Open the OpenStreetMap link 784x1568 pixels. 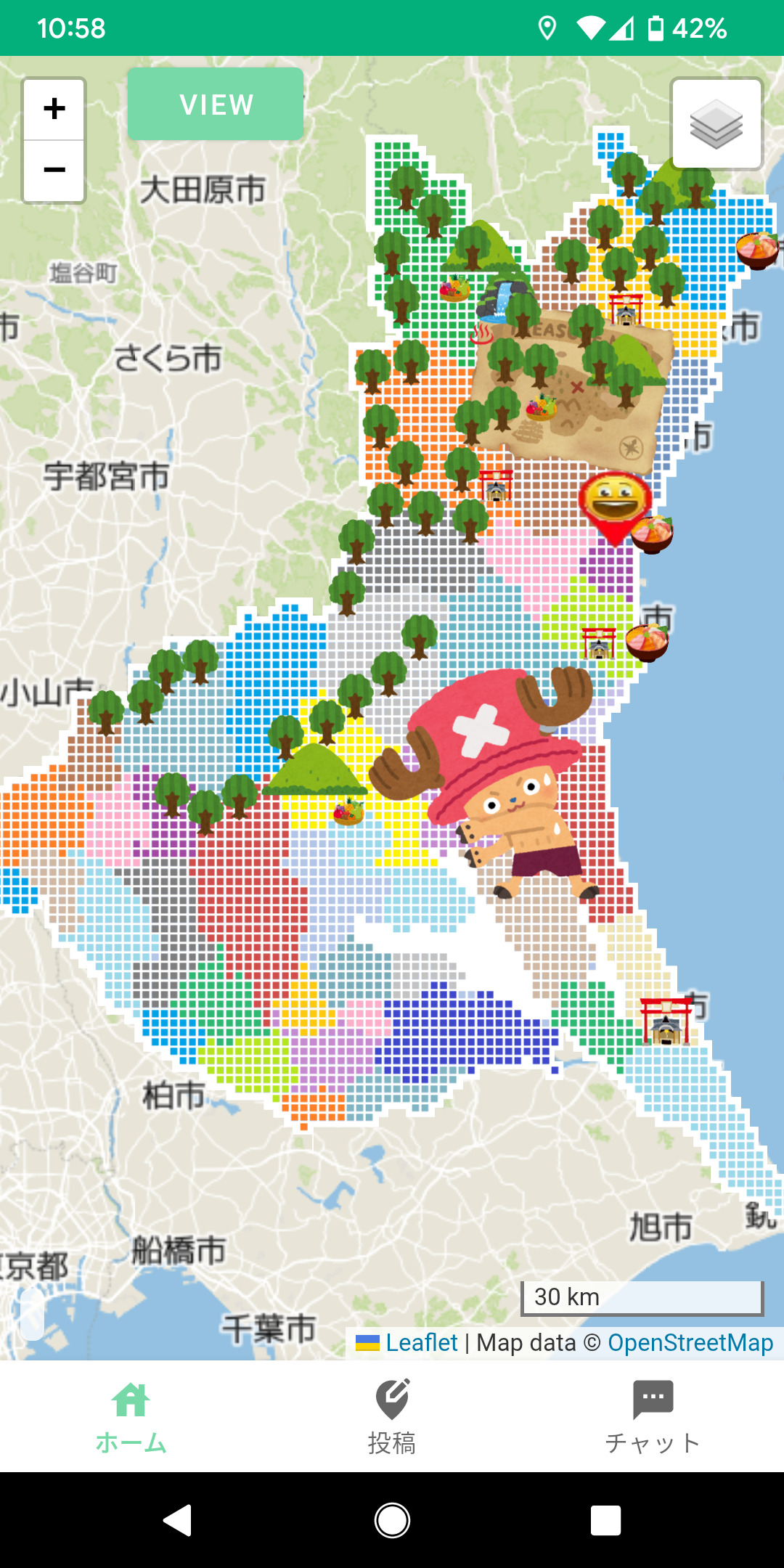pos(690,1343)
